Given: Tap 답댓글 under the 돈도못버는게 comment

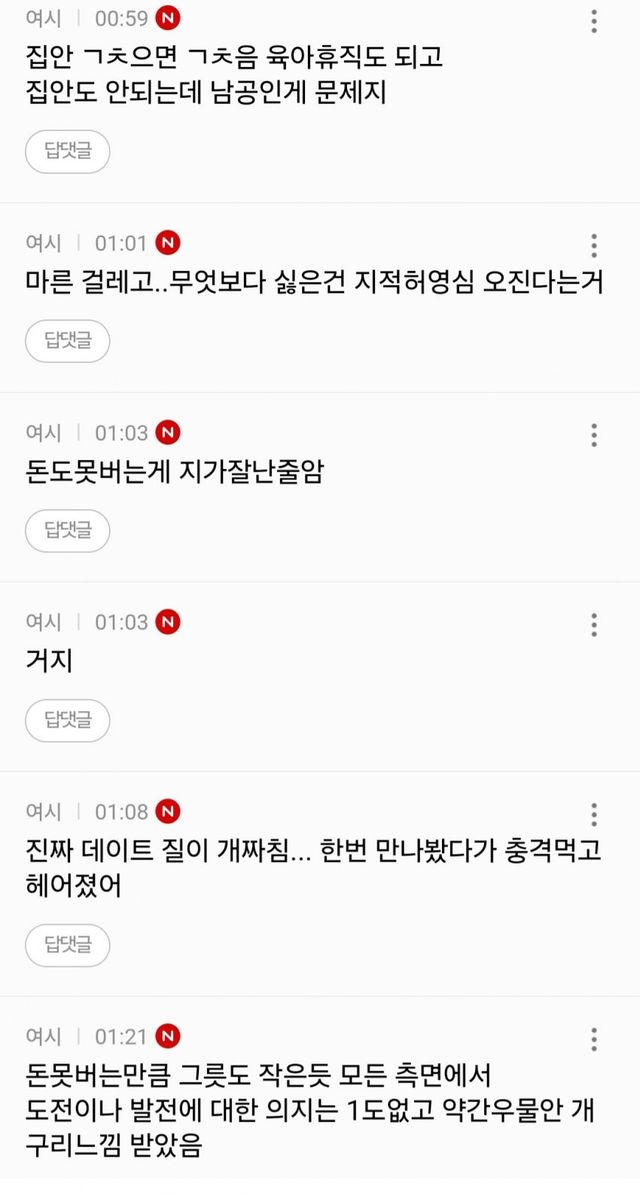Looking at the screenshot, I should [x=68, y=531].
